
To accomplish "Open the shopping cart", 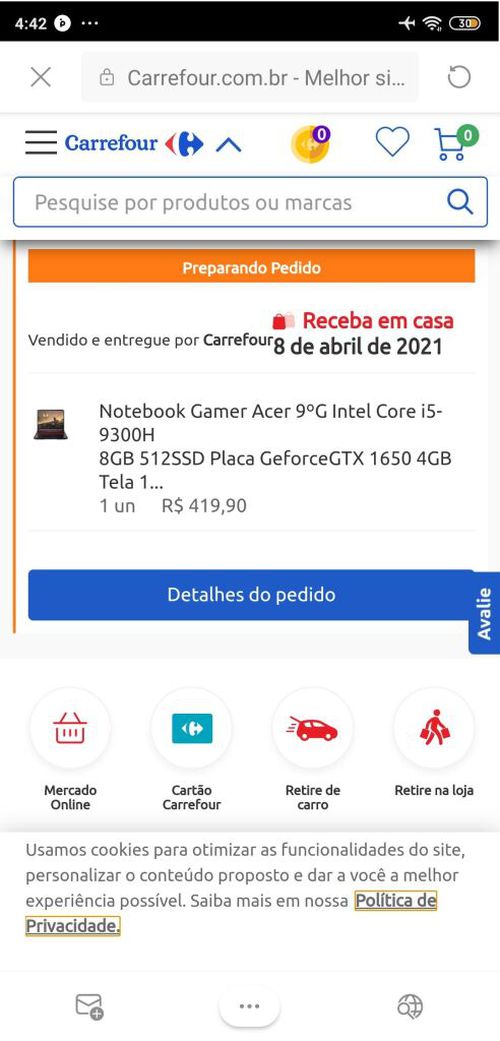I will [x=455, y=143].
